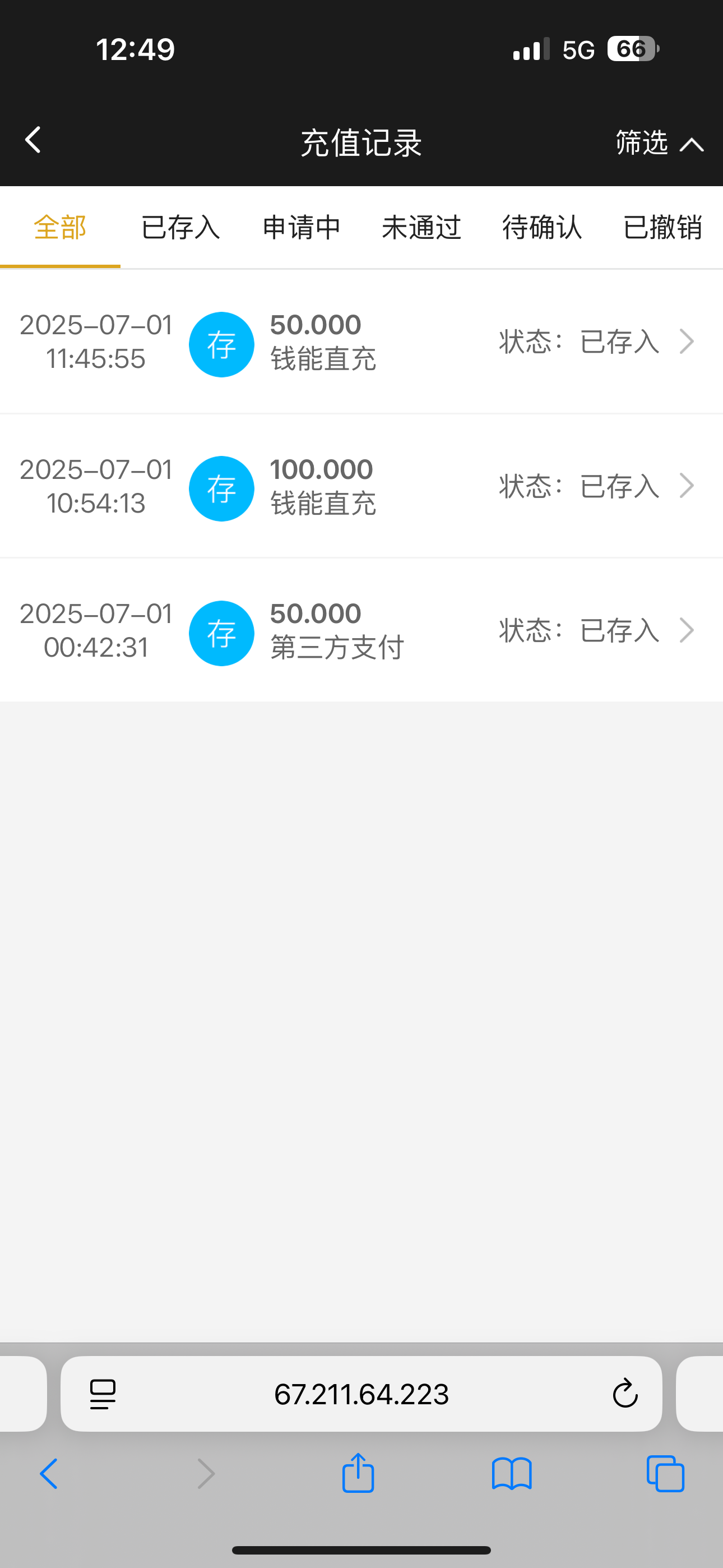View the 已撤销 tab

(x=662, y=228)
